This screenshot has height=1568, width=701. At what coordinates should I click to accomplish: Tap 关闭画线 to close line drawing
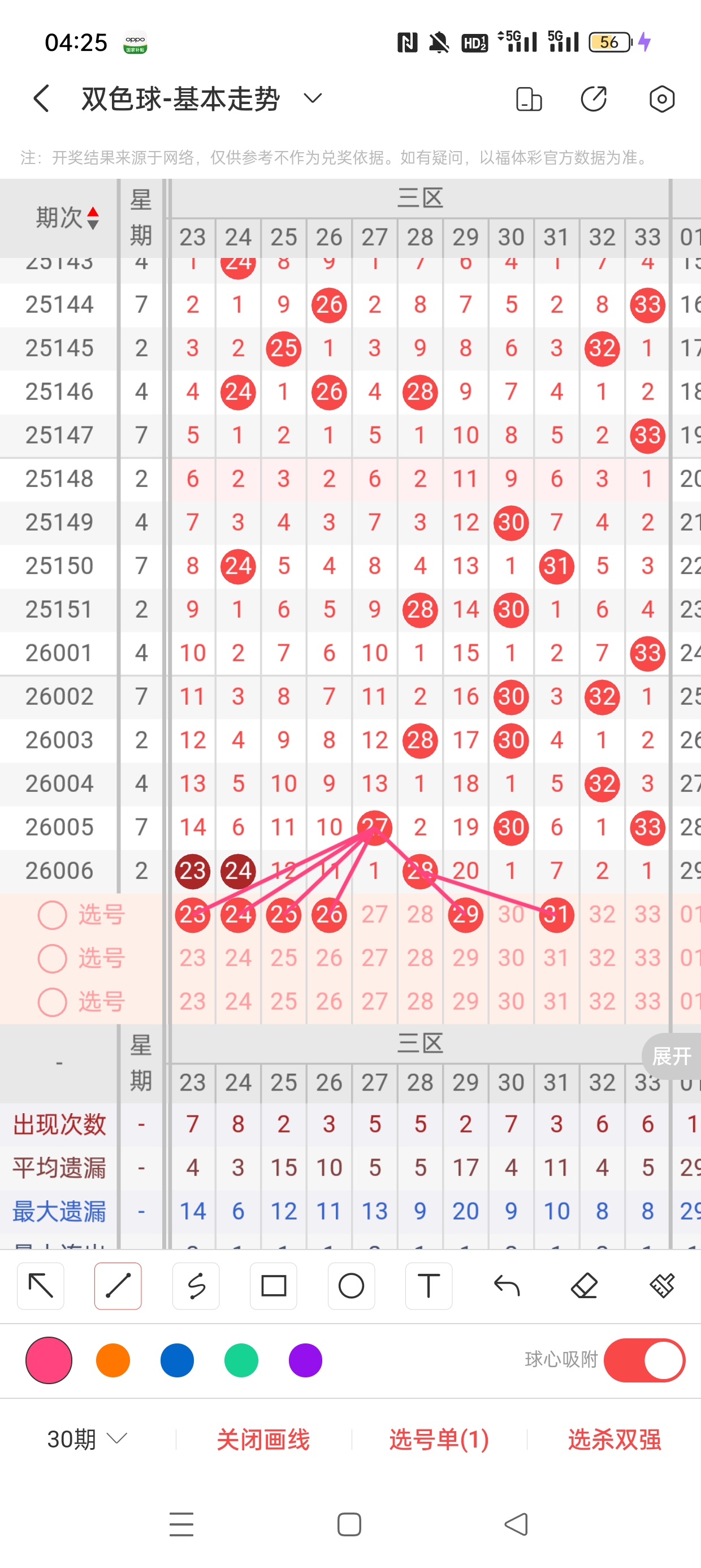263,1440
